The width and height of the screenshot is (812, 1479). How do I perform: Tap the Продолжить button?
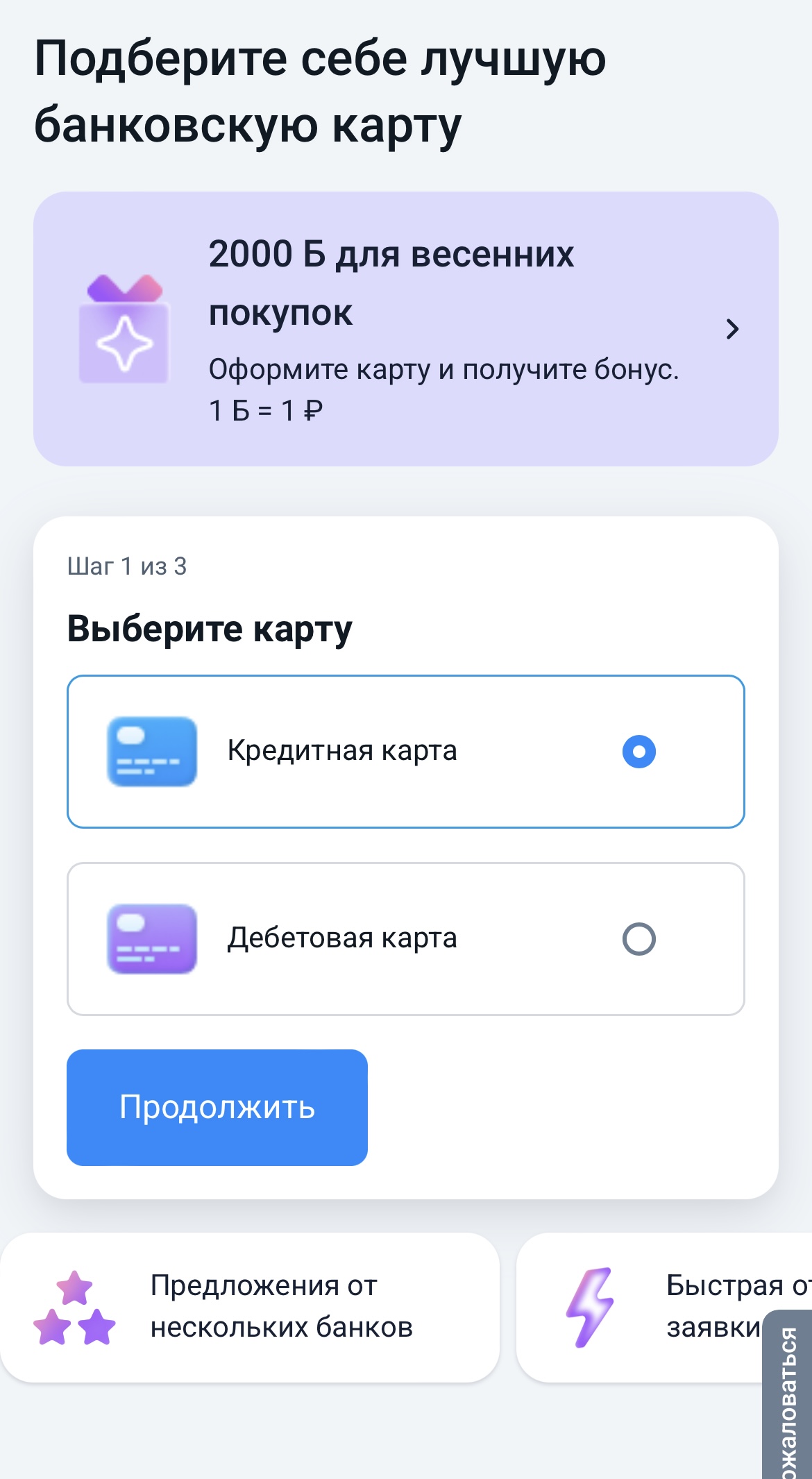pos(217,1108)
